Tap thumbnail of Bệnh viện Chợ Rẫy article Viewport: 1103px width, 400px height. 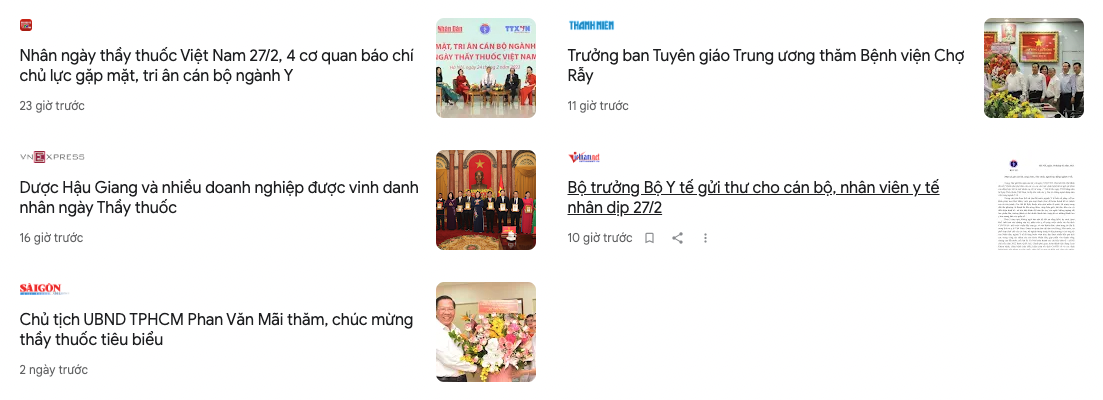coord(1033,68)
